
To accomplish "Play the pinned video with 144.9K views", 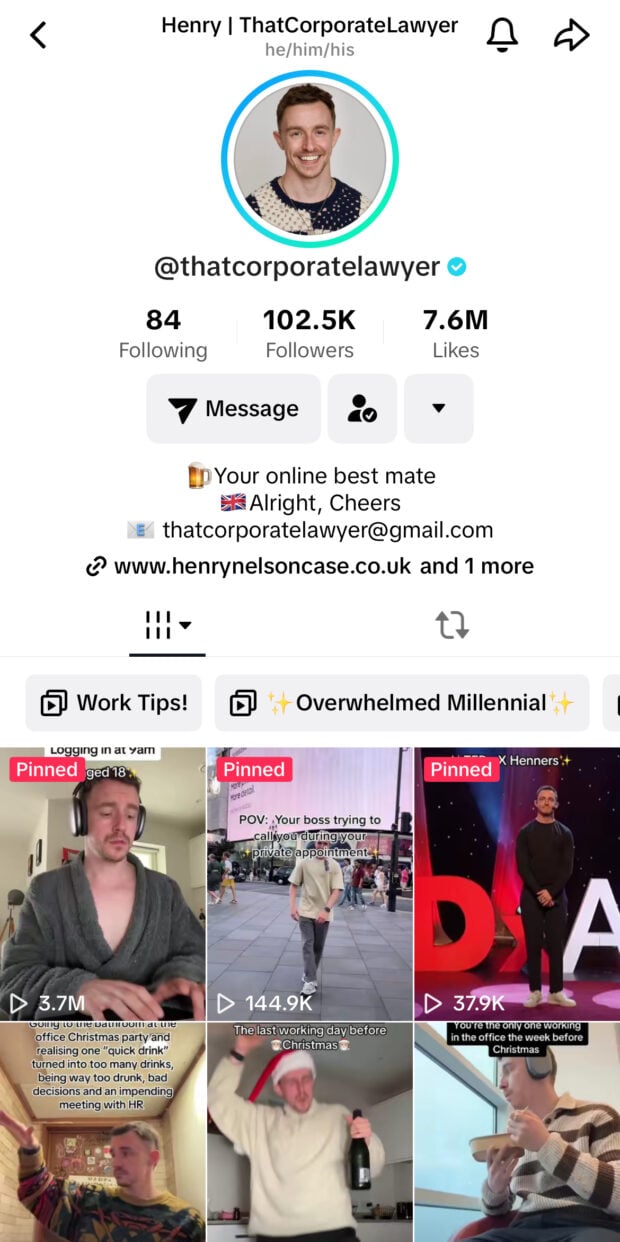I will [x=310, y=885].
